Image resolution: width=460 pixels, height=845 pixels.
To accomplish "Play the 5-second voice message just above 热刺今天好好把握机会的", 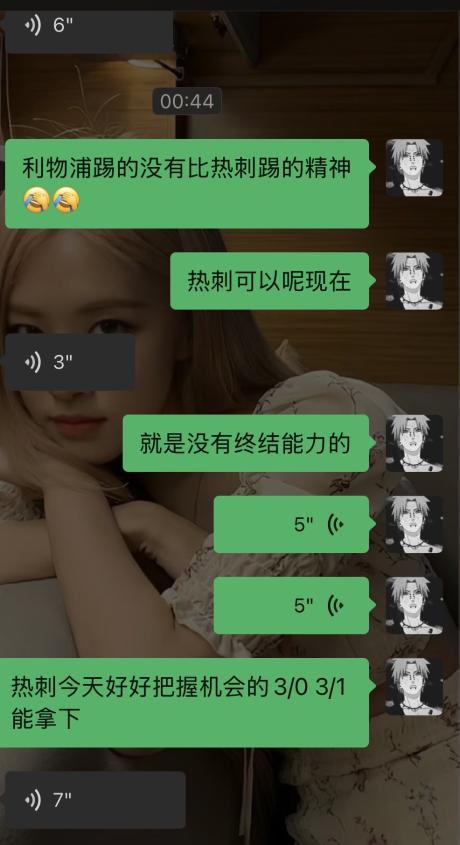I will 291,605.
